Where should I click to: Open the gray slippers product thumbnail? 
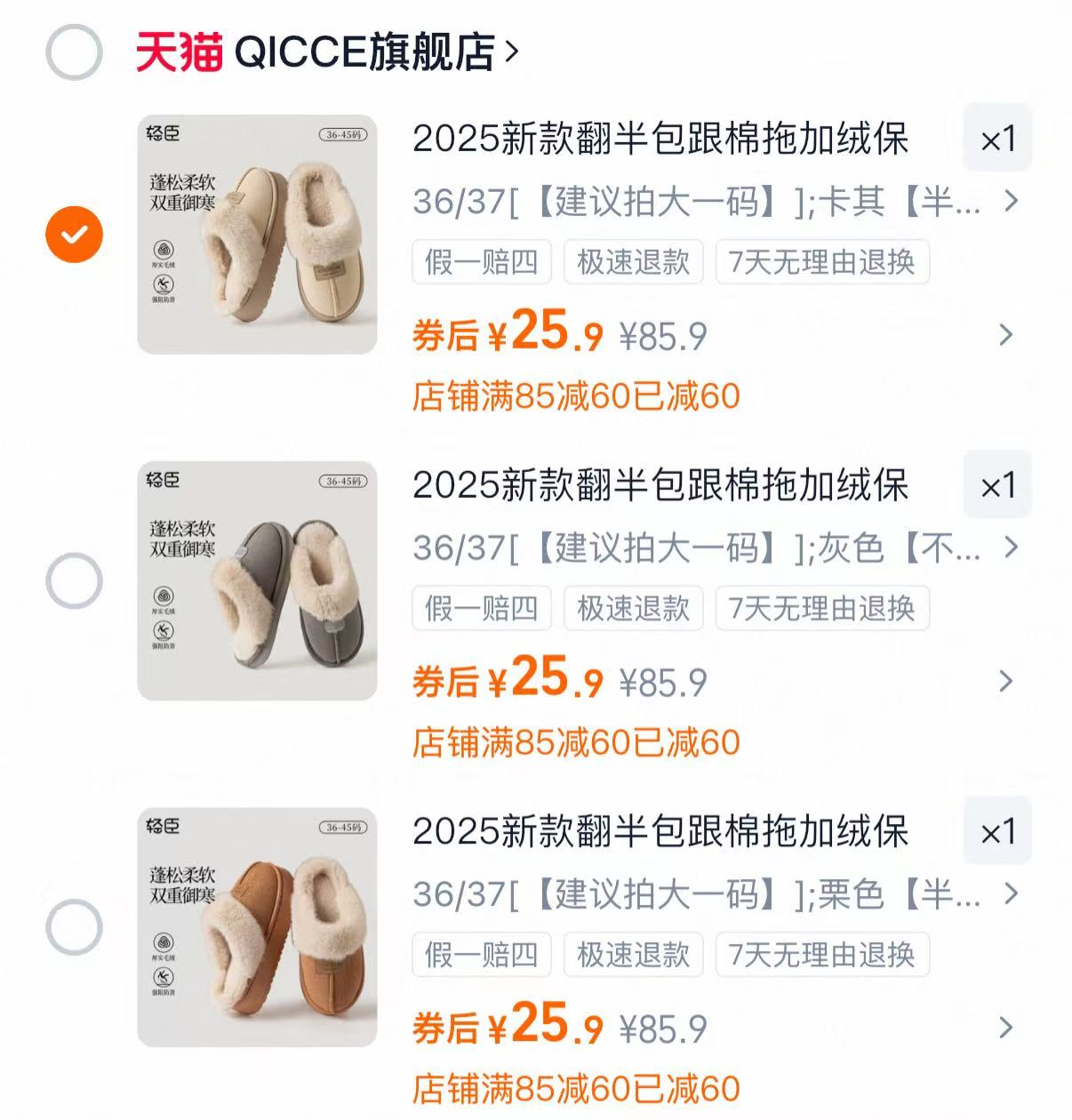pos(258,580)
